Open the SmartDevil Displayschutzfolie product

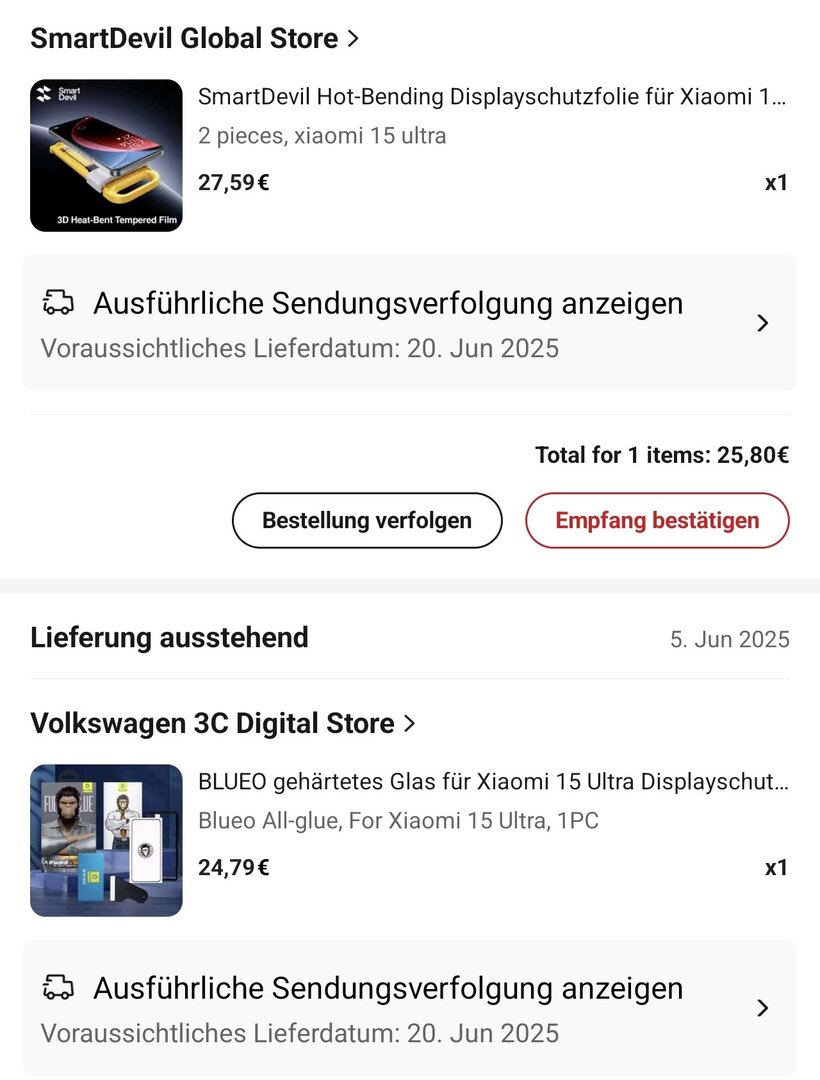[492, 98]
